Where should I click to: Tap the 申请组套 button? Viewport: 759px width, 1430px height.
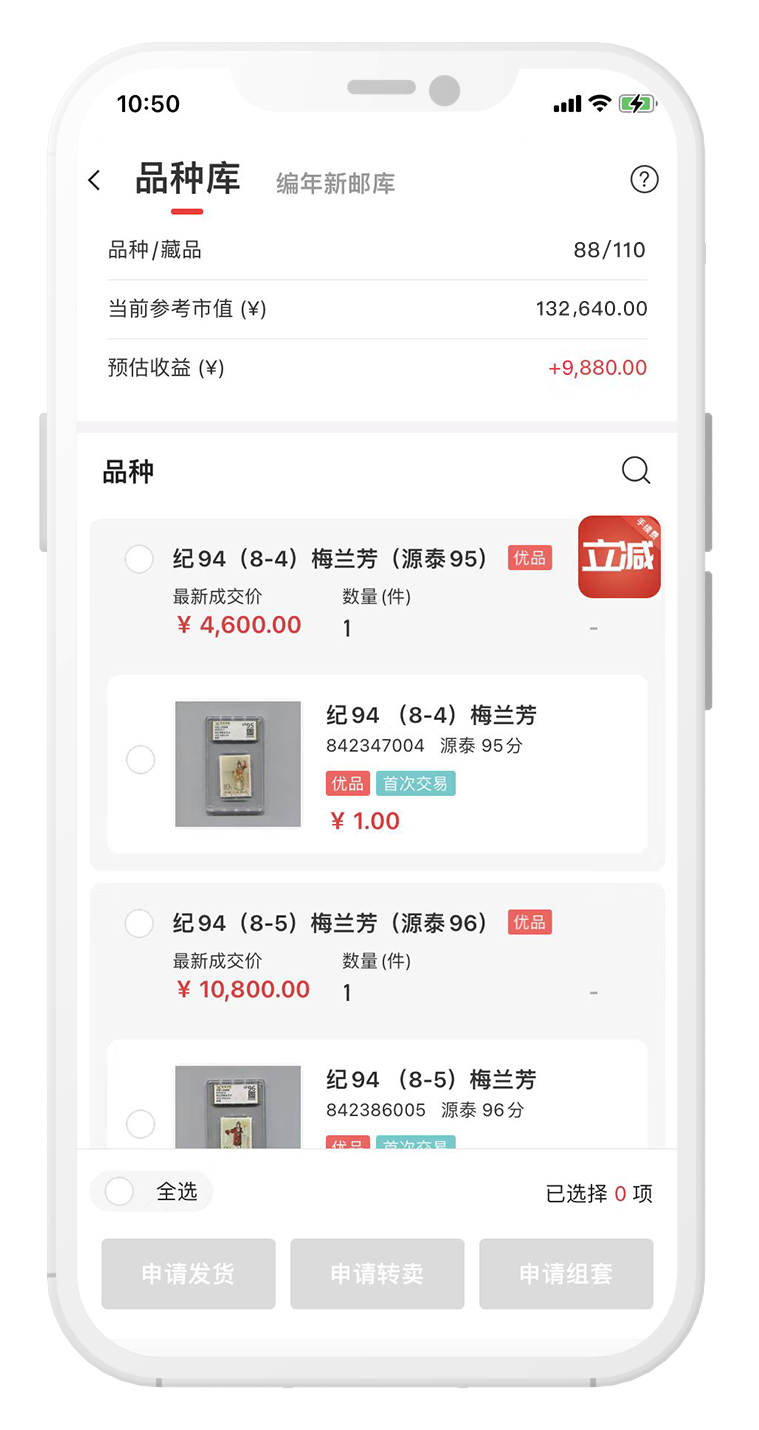pos(566,1274)
